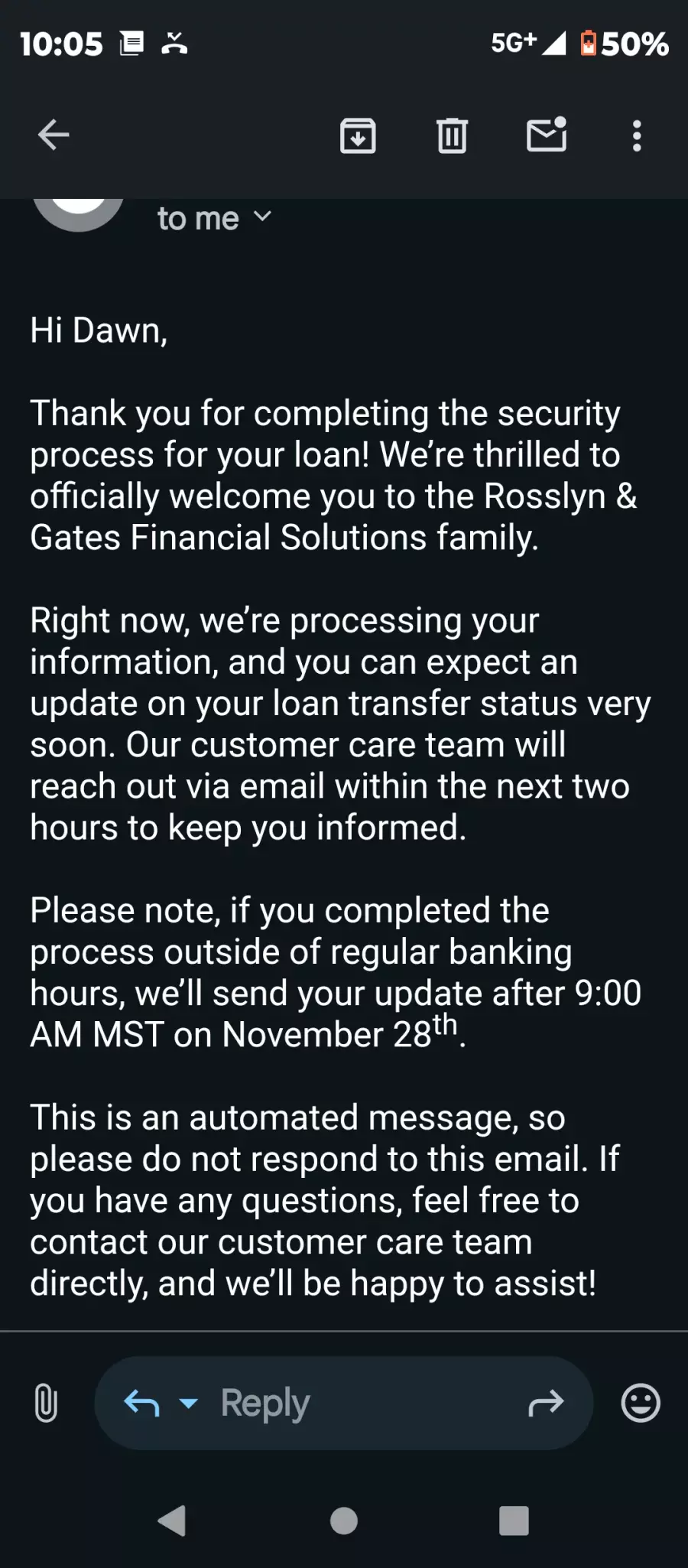Screen dimensions: 688x1568
Task: Tap the system home button
Action: 344,1521
